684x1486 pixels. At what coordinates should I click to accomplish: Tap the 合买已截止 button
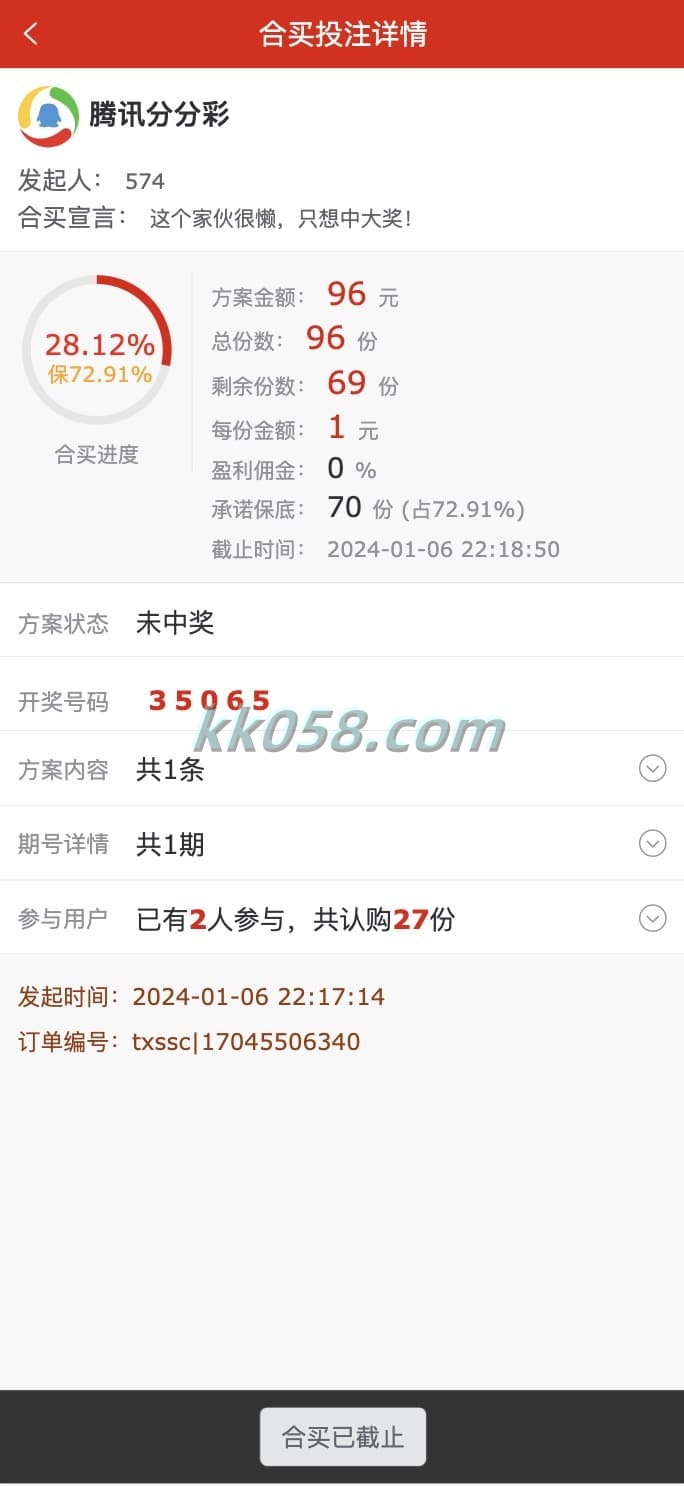[x=343, y=1437]
